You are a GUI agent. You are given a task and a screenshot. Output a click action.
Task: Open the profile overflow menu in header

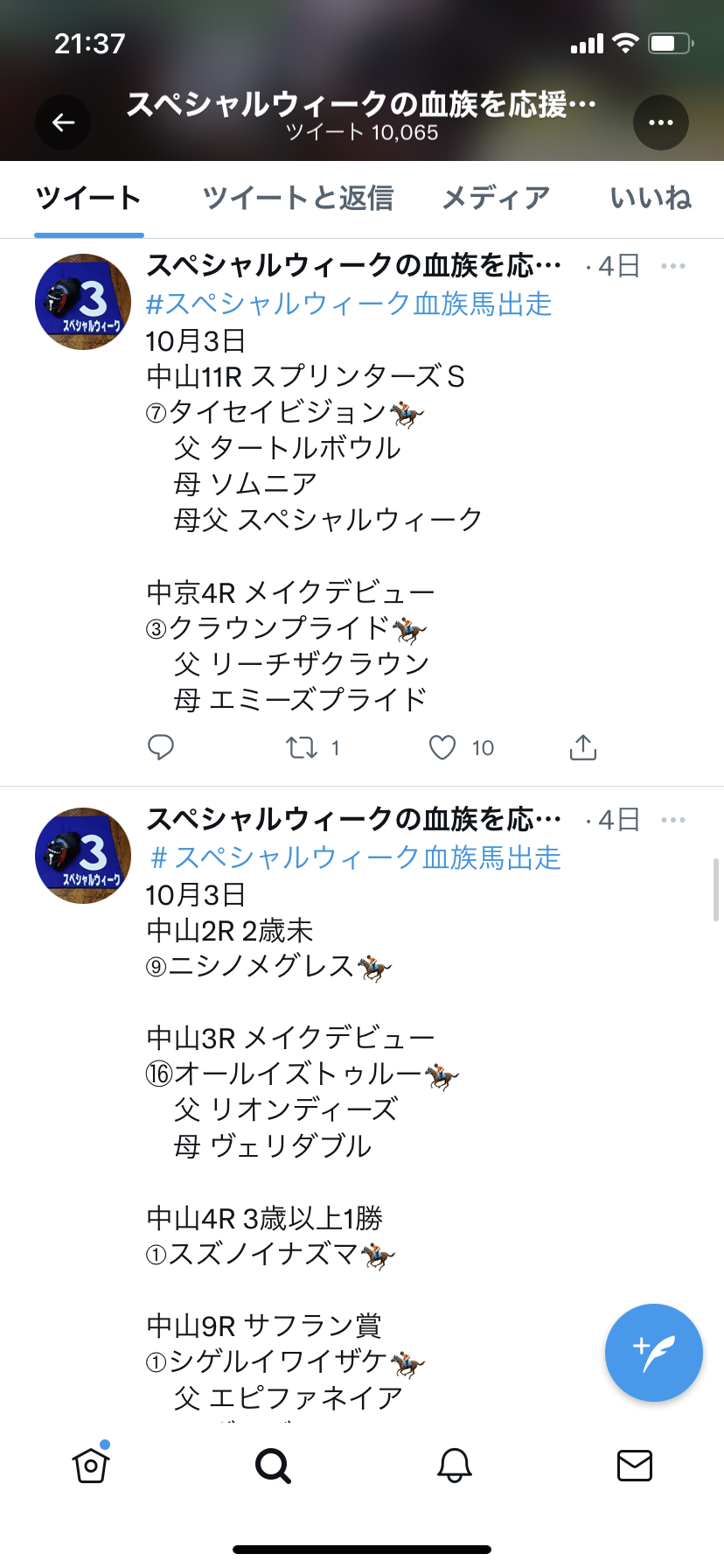click(x=660, y=122)
